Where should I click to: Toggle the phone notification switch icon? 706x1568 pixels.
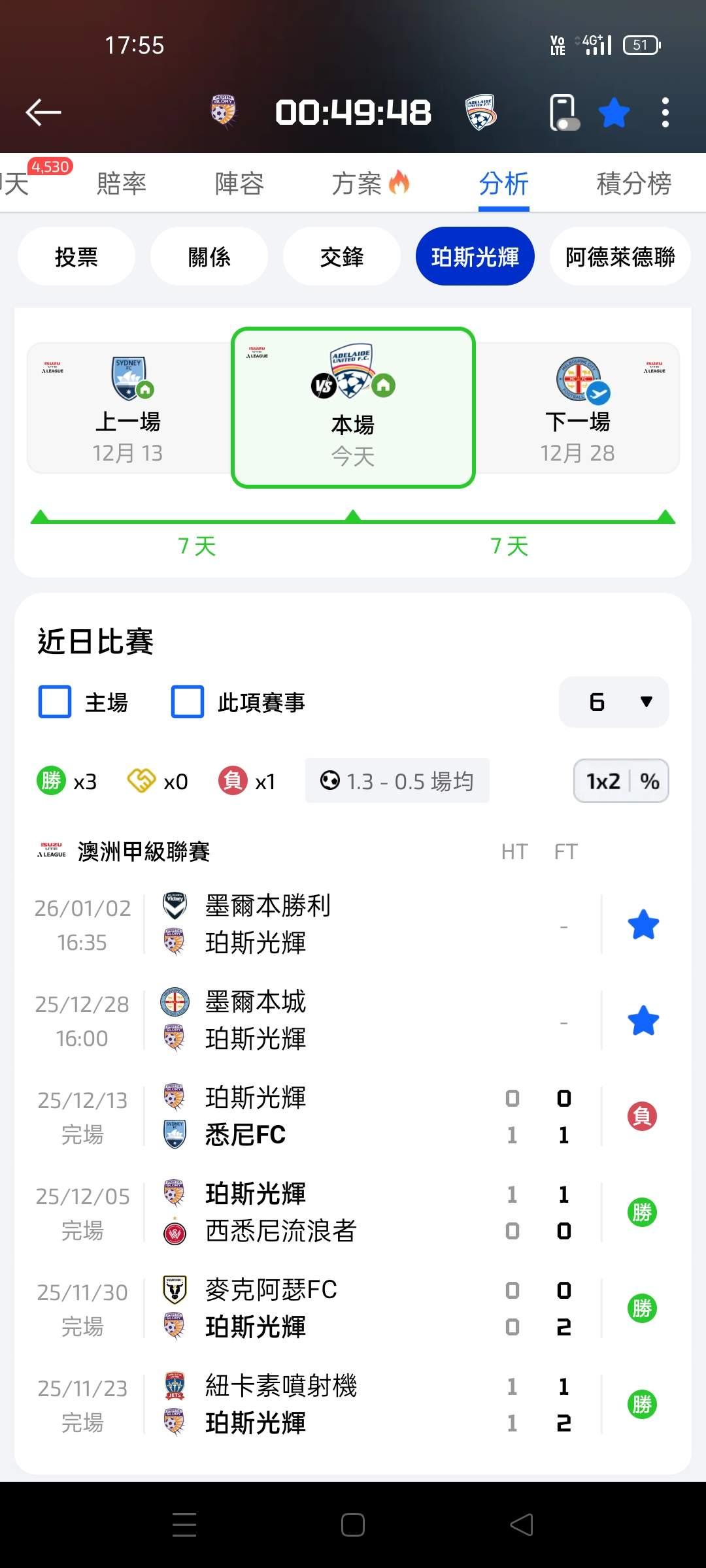click(x=564, y=113)
